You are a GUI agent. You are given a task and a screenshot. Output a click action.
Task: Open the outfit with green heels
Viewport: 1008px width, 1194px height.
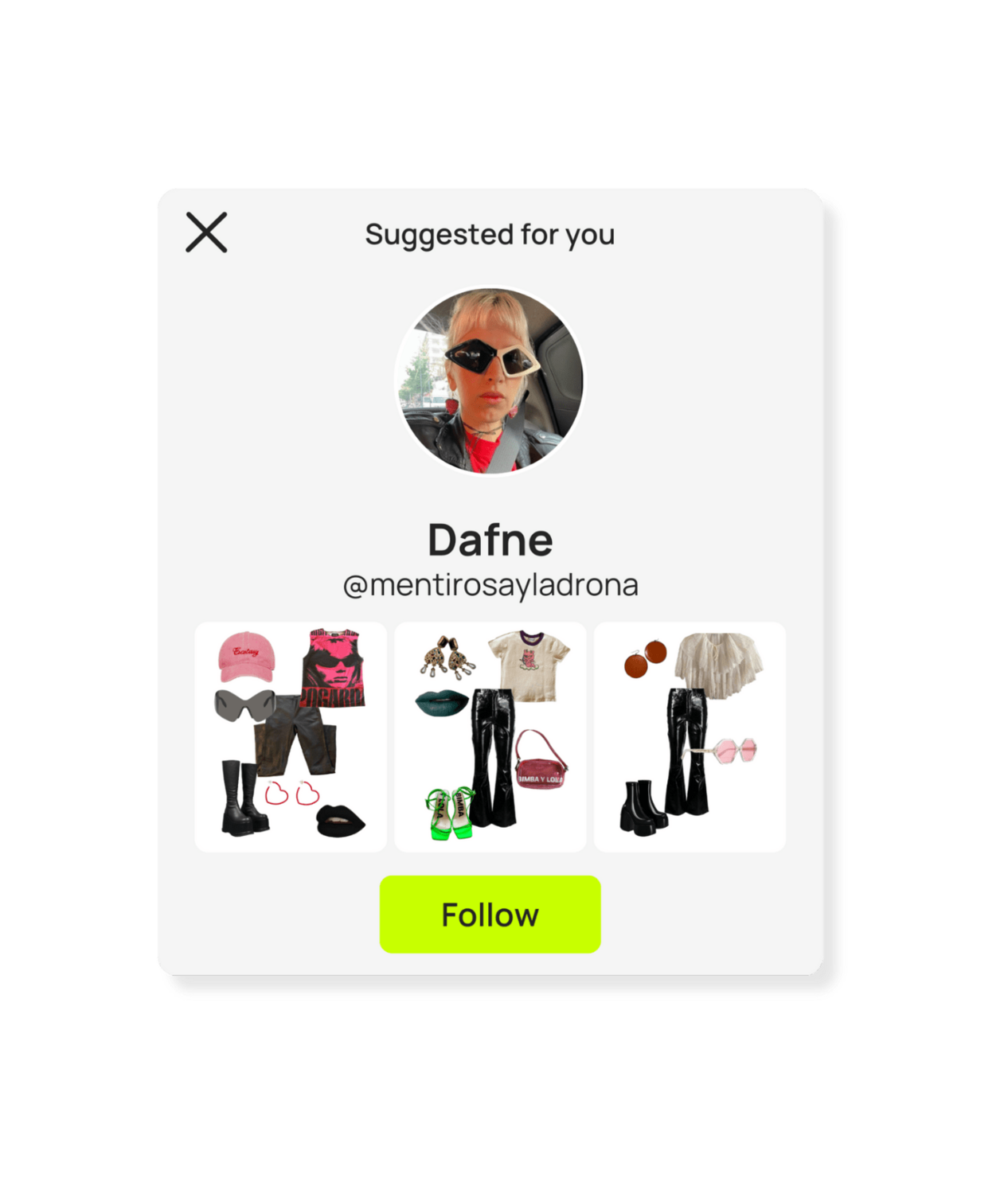490,737
